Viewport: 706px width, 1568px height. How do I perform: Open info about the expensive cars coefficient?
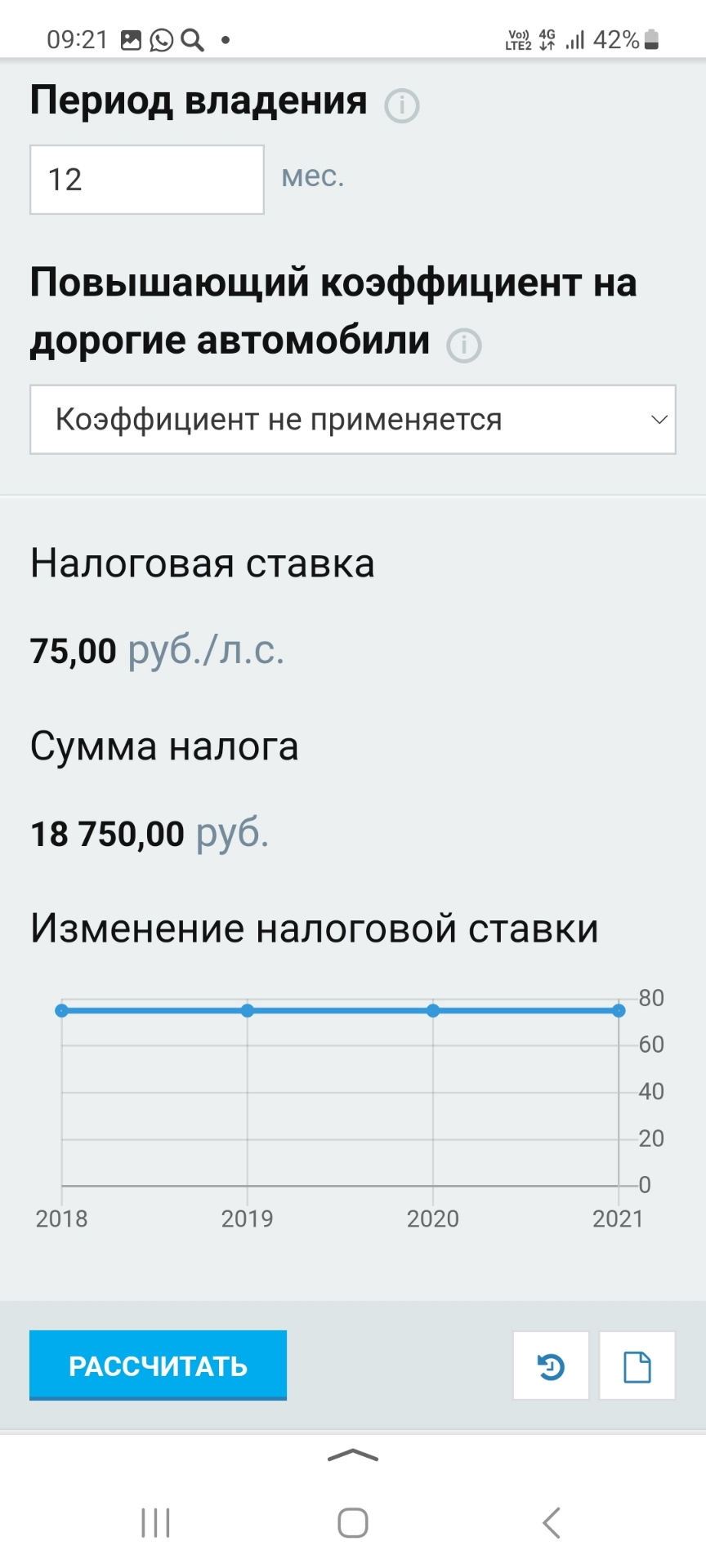pyautogui.click(x=463, y=345)
